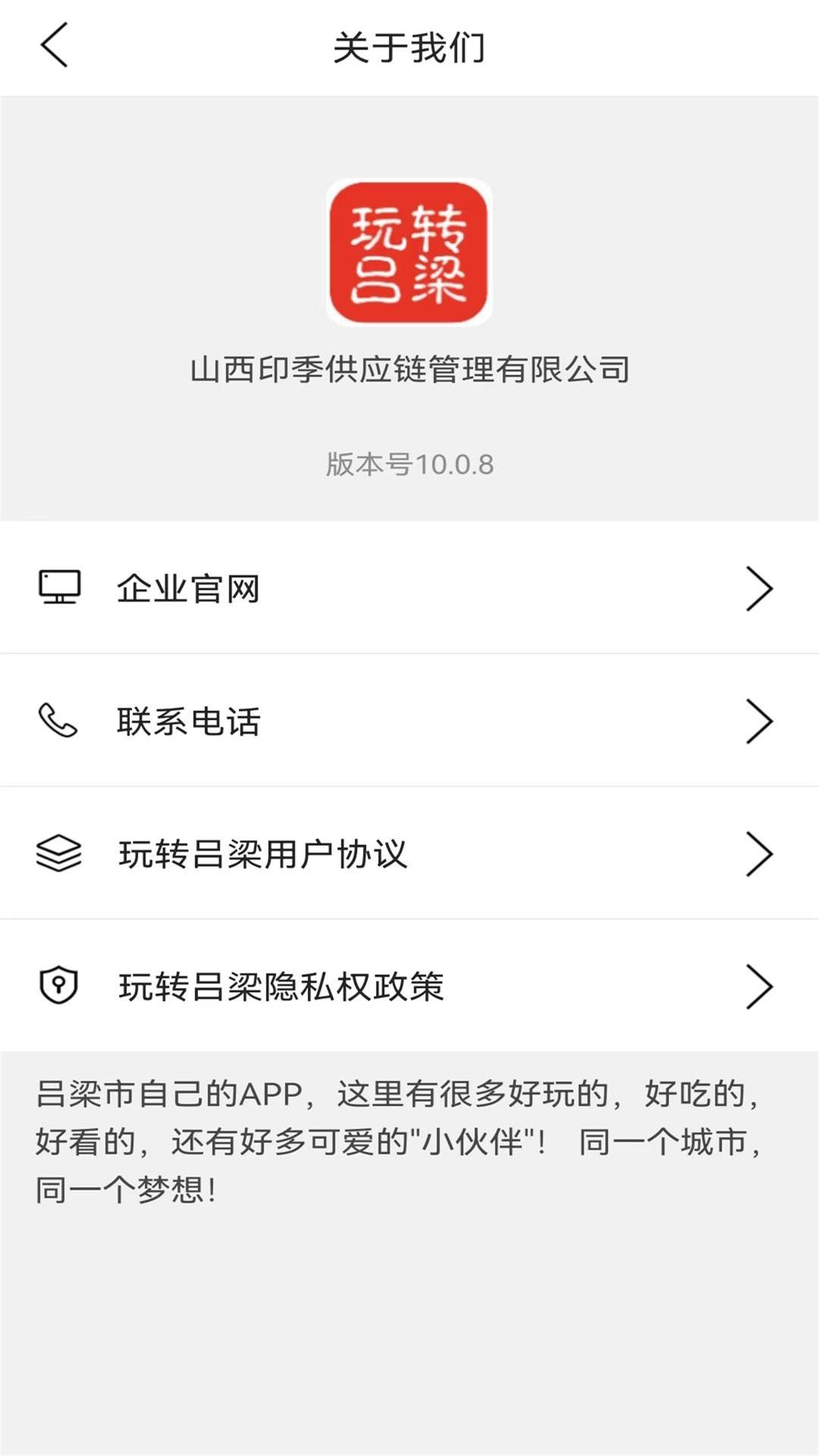The width and height of the screenshot is (819, 1456).
Task: Expand the 企业官网 row chevron
Action: click(x=758, y=590)
